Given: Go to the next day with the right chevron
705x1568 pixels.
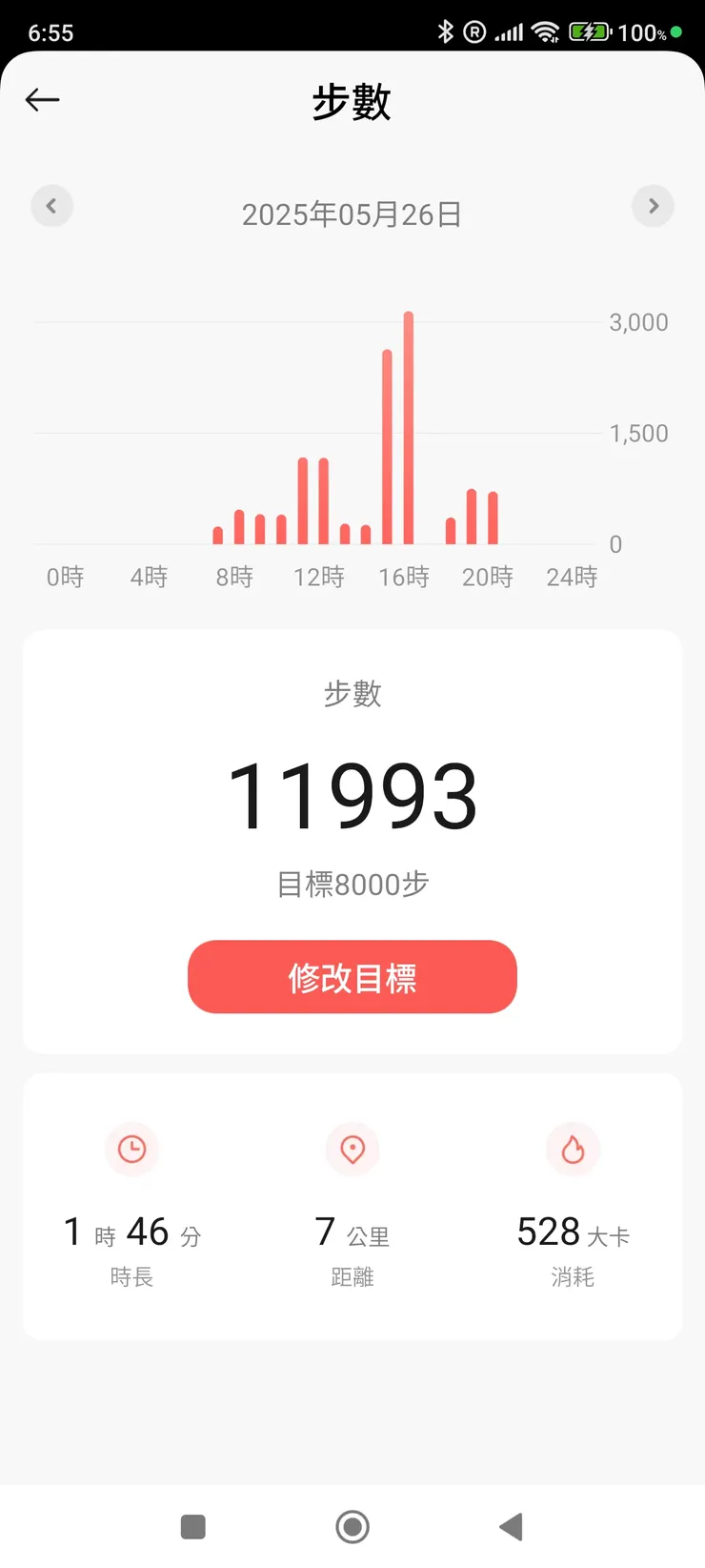Looking at the screenshot, I should tap(653, 206).
